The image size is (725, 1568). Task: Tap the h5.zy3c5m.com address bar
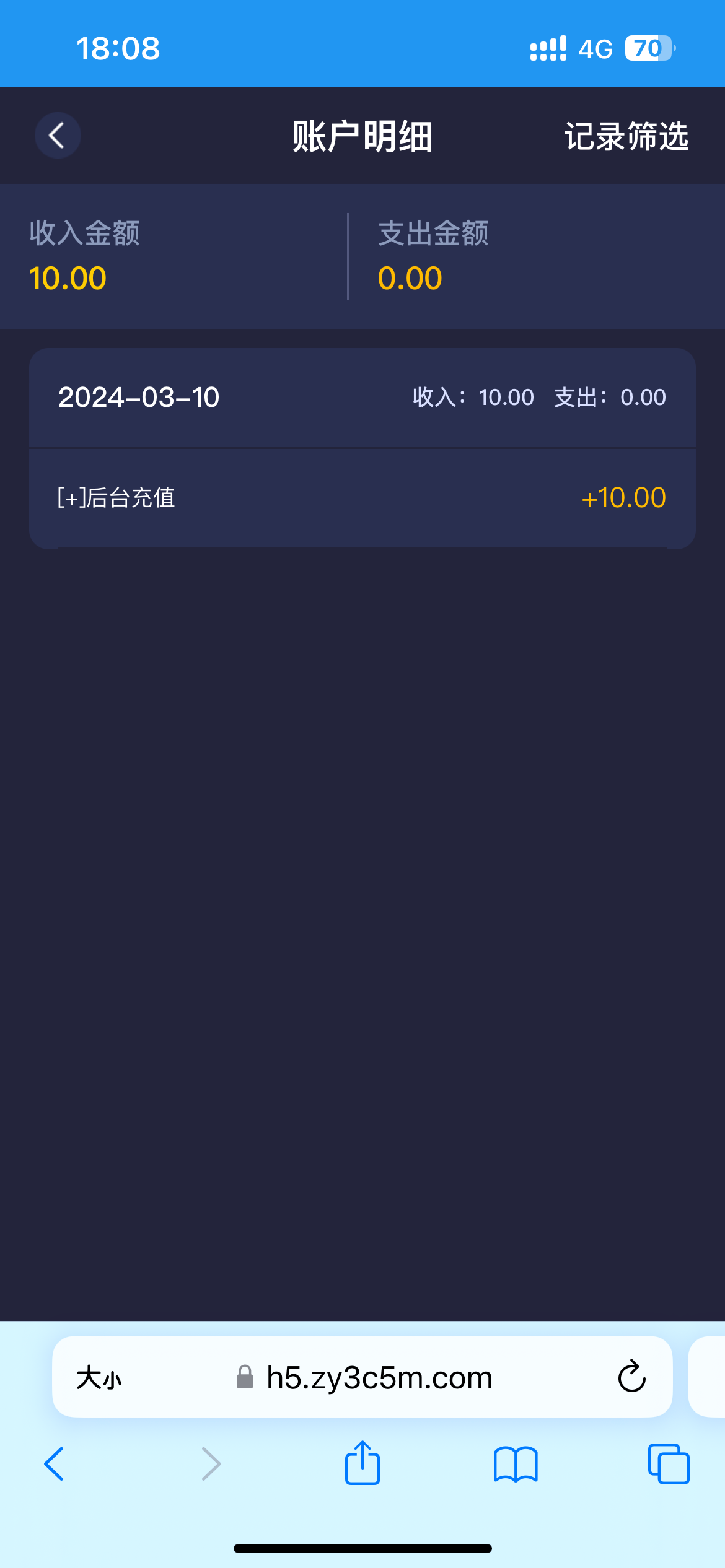click(x=379, y=1378)
